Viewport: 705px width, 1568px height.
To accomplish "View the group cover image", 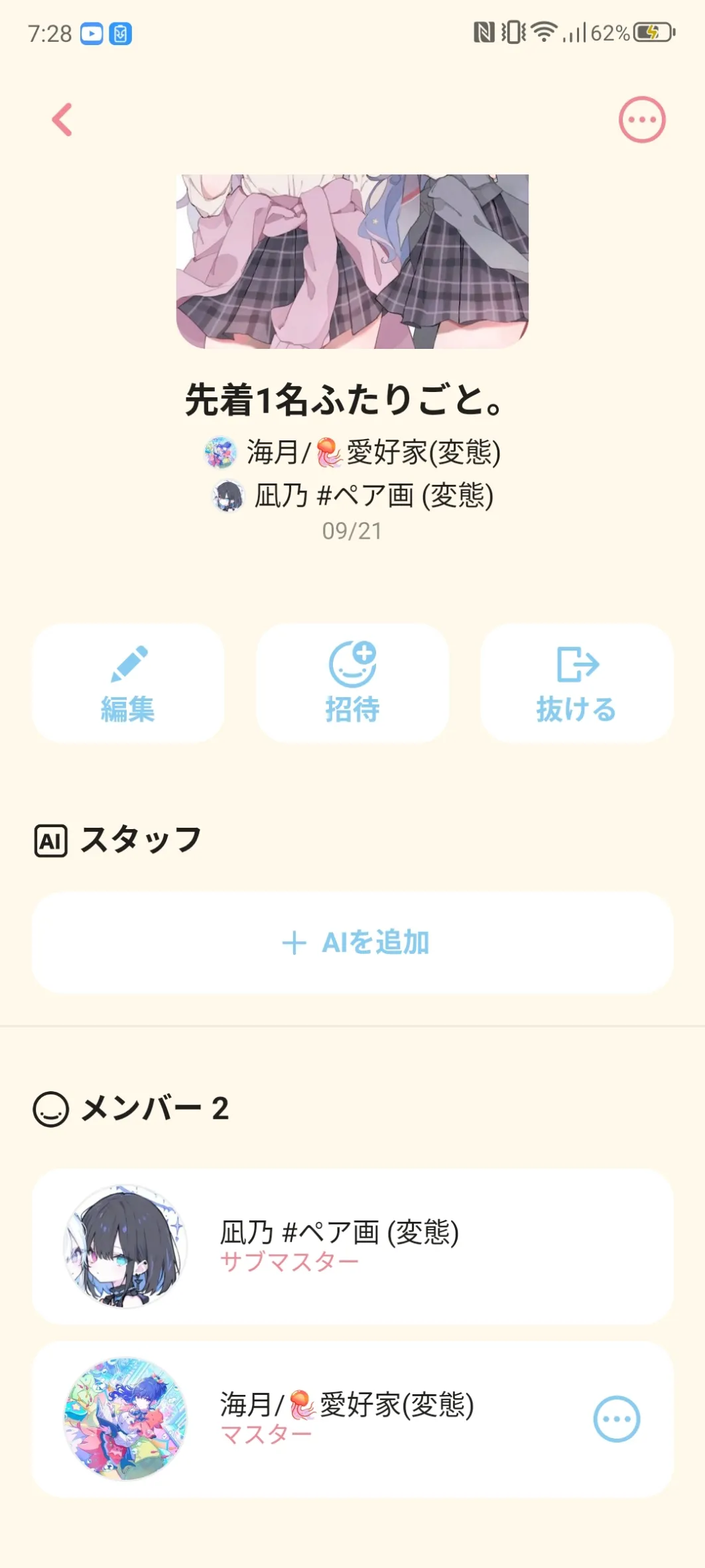I will (352, 261).
